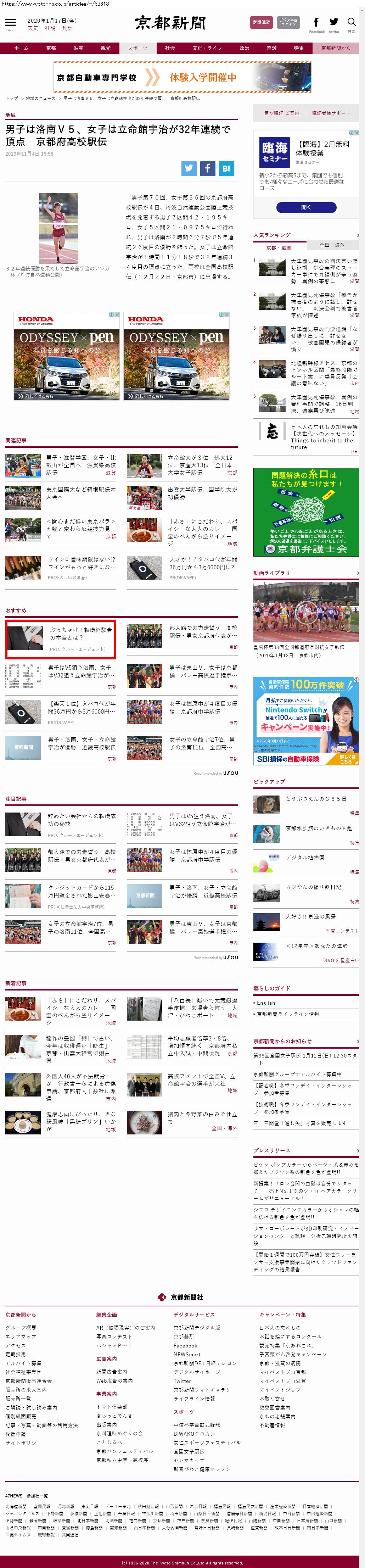The width and height of the screenshot is (365, 1568).
Task: Tap 開く button in 臨海セミナー ad
Action: (306, 207)
